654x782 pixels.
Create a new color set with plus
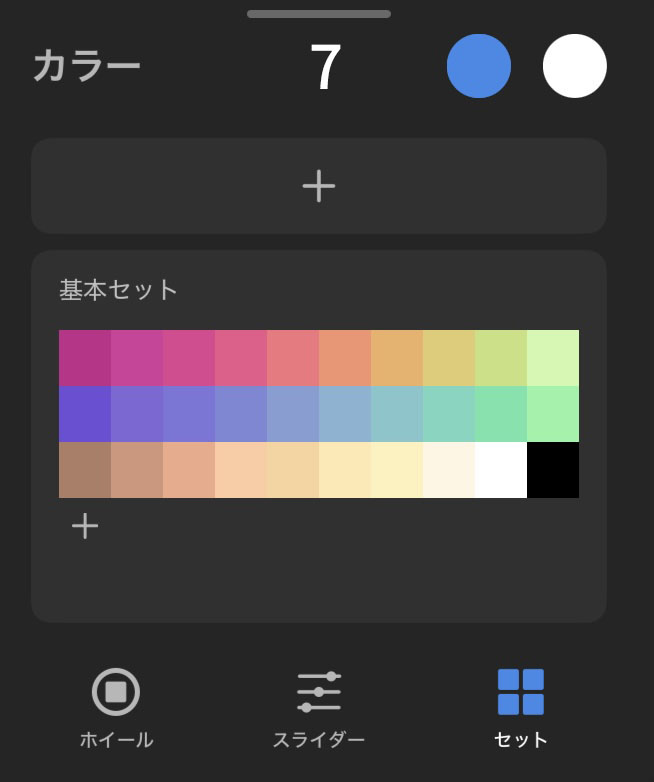click(319, 186)
